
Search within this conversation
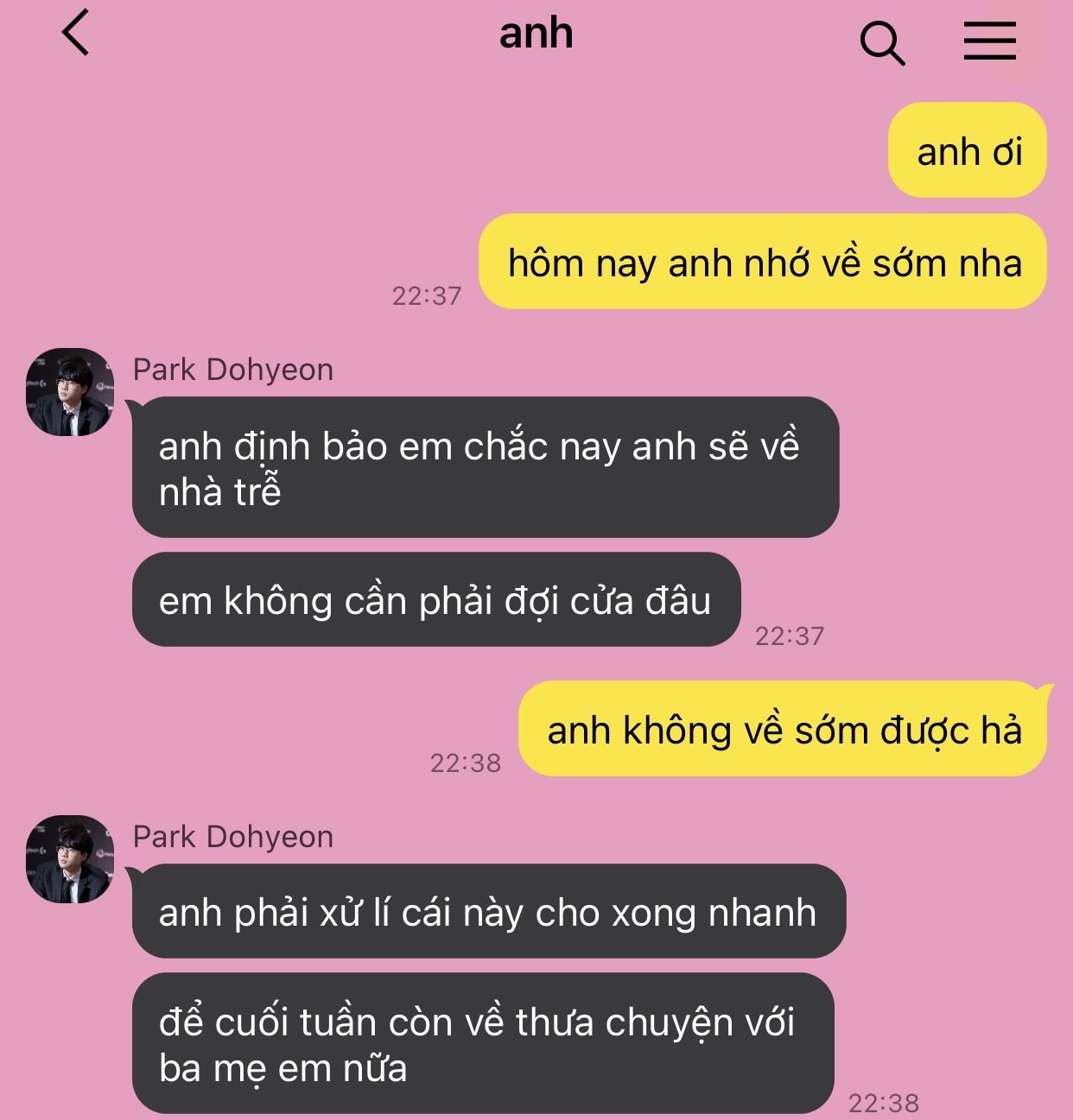(x=882, y=42)
